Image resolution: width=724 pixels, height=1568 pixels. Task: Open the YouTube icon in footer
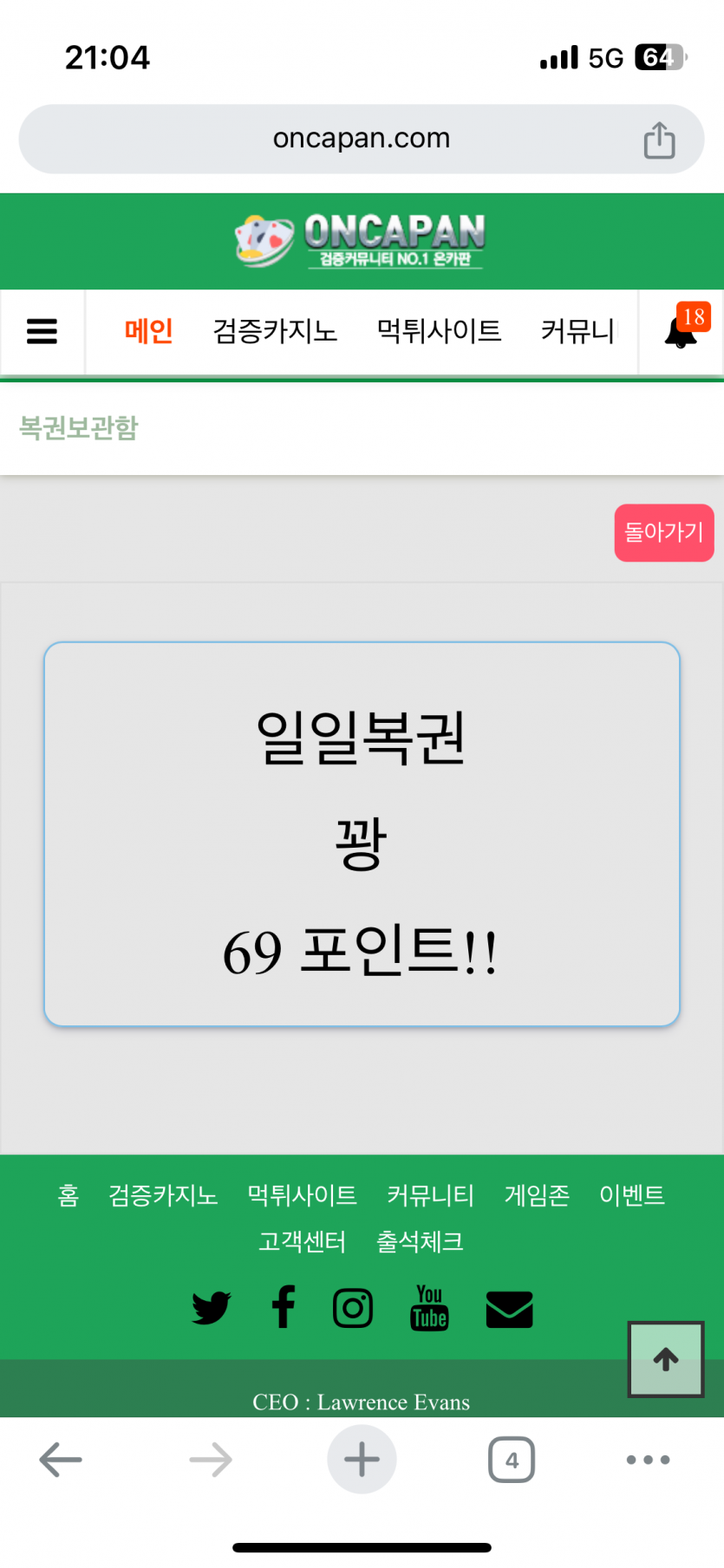(429, 1308)
